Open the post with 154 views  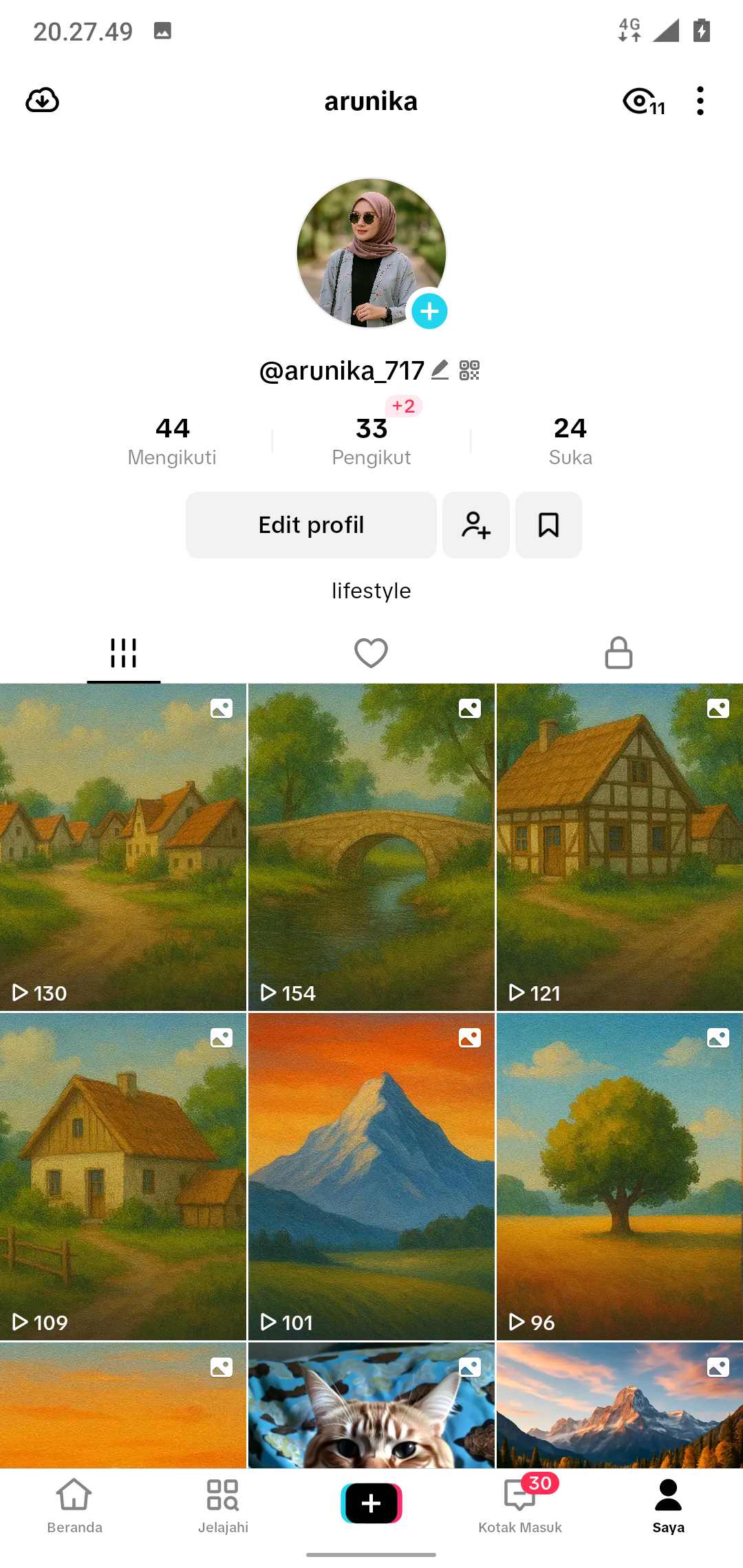371,847
